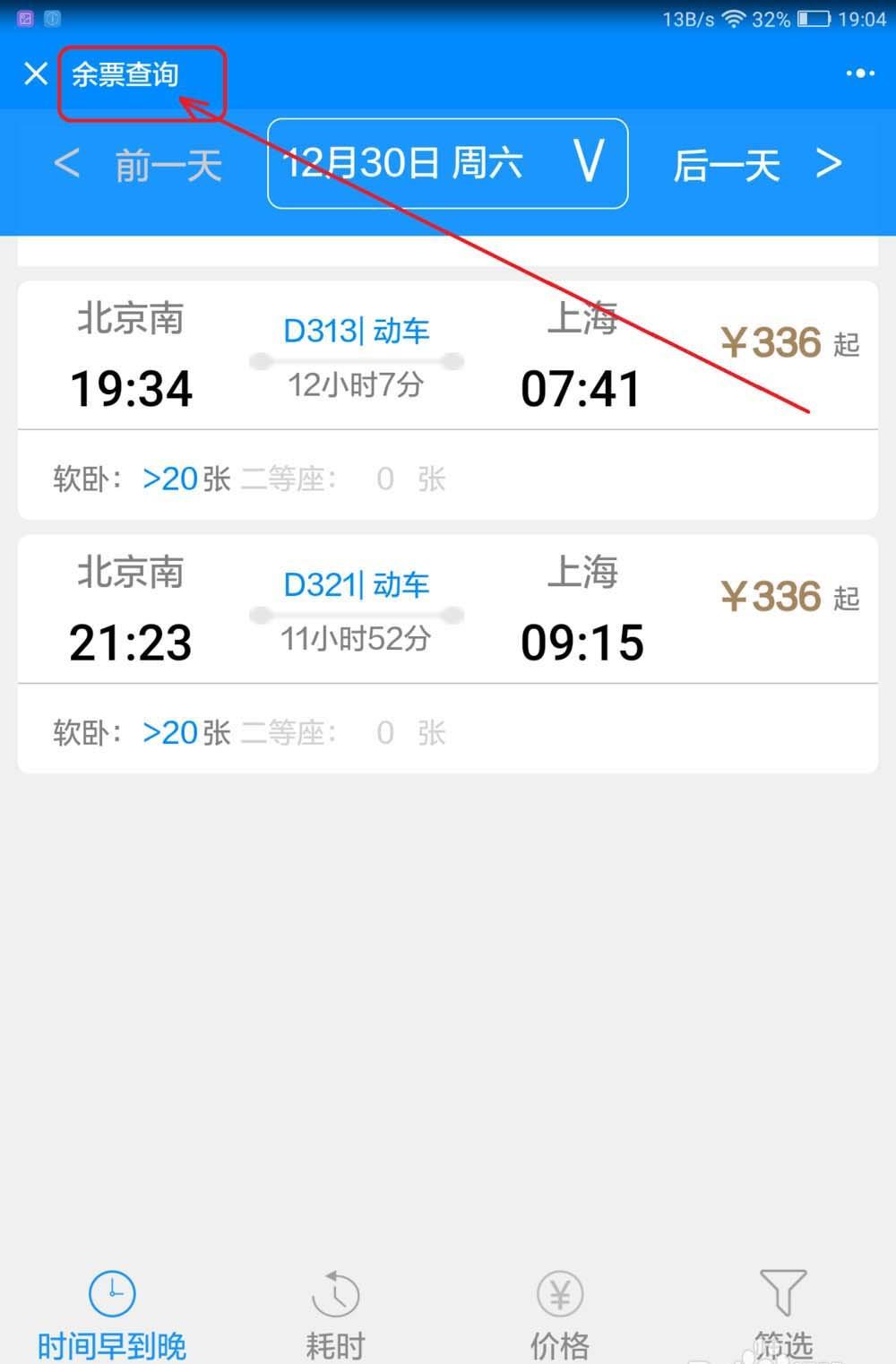Open details for train D321 动车

(356, 585)
